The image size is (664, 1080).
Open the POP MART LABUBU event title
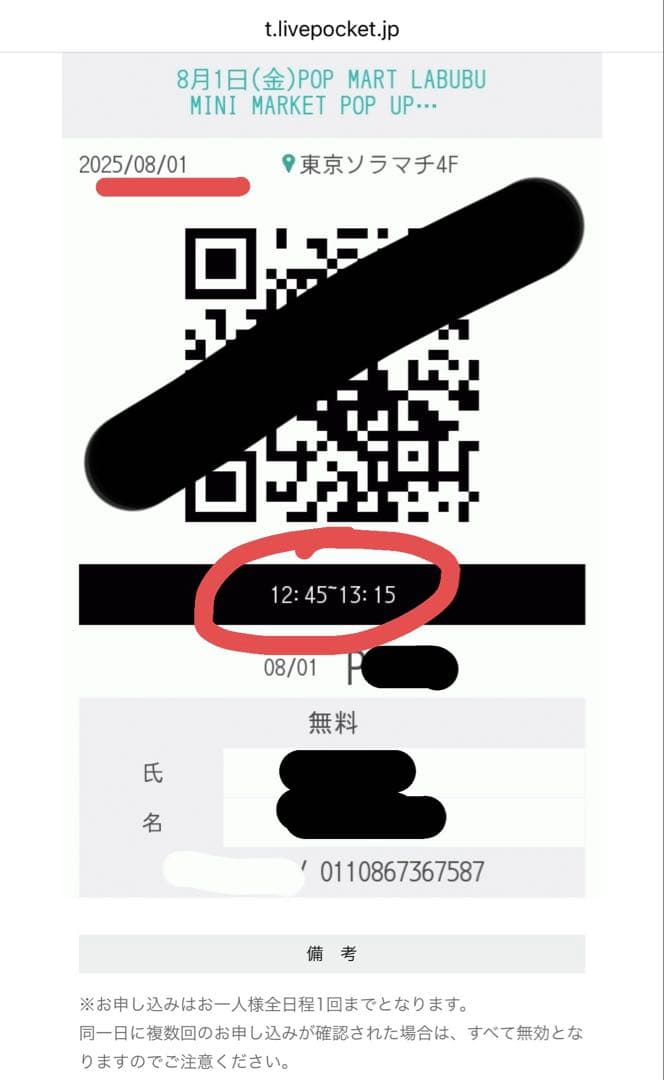point(331,92)
